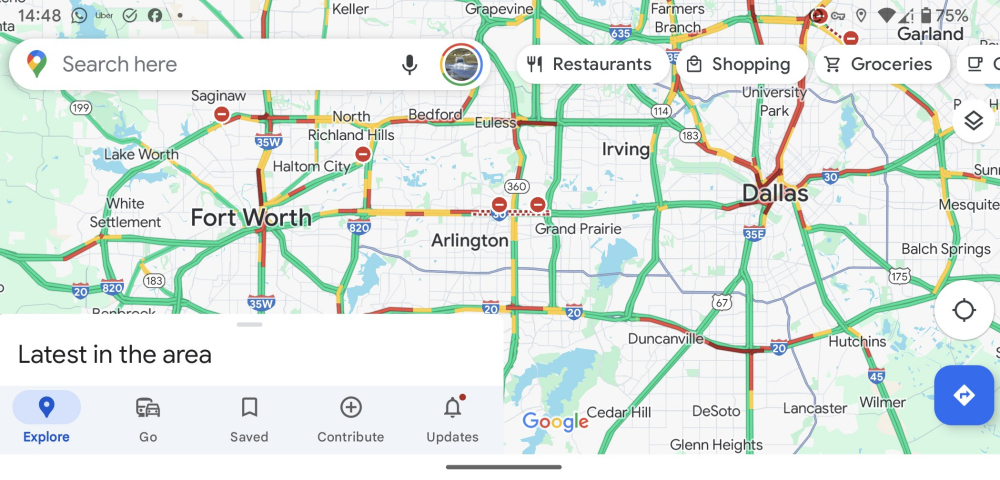Tap the road closure marker in Arlington
Image resolution: width=1000 pixels, height=480 pixels.
pyautogui.click(x=499, y=205)
